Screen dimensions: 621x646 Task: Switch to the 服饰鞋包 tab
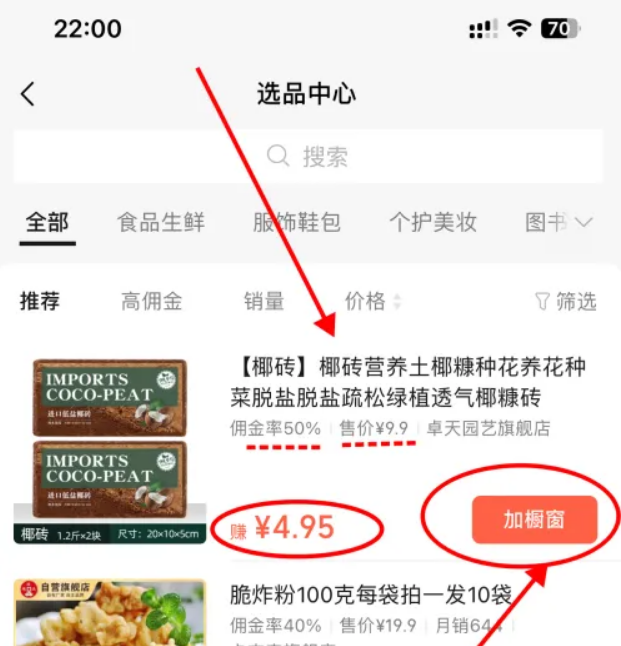coord(296,222)
